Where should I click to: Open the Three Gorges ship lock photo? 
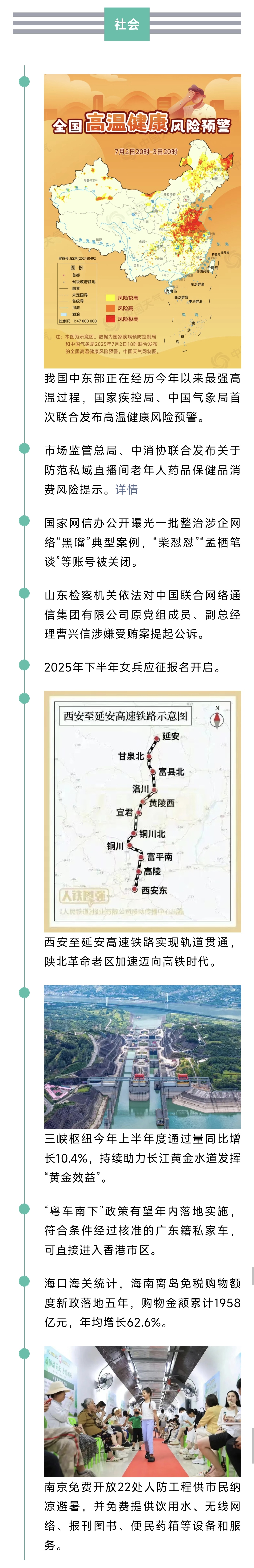coord(143,1057)
